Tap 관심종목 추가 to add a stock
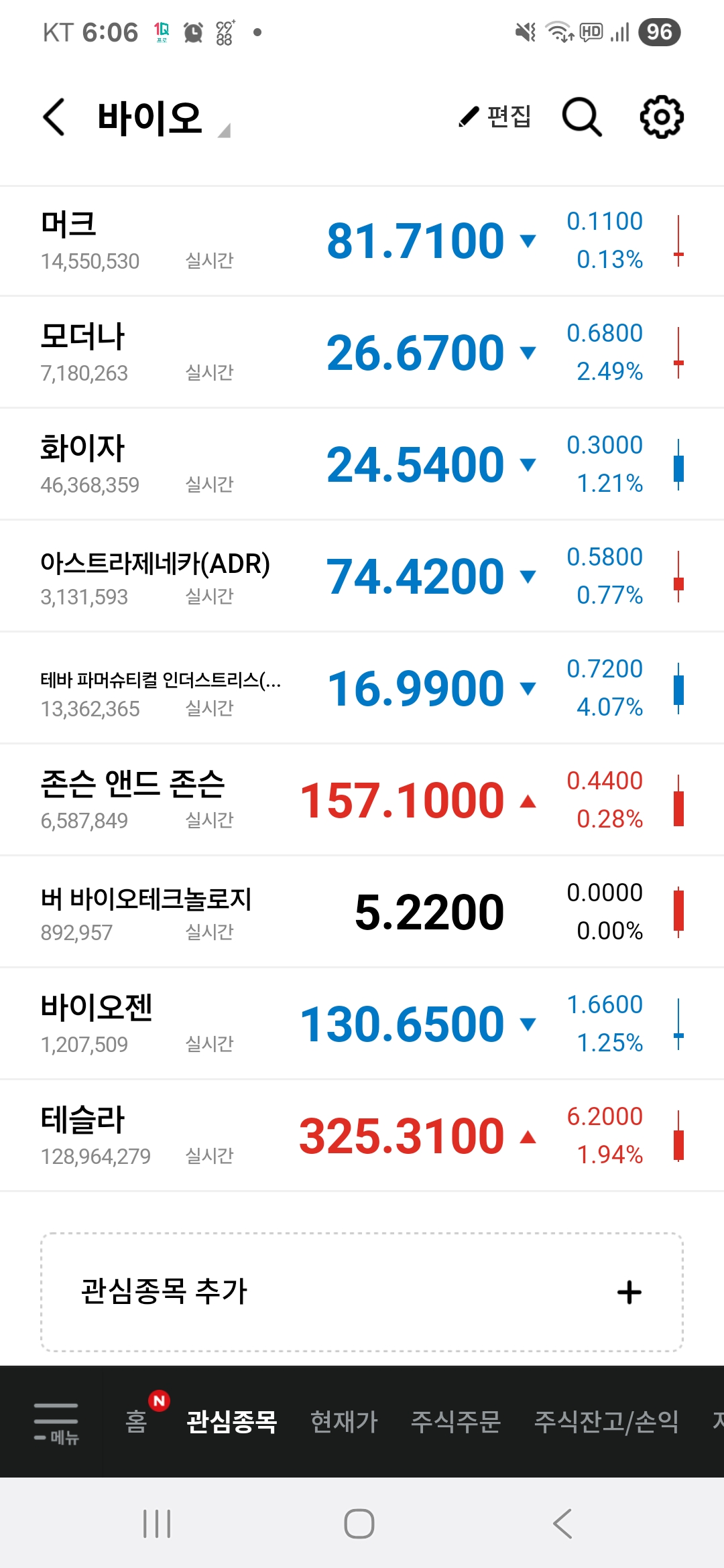Viewport: 724px width, 1568px height. click(362, 1292)
